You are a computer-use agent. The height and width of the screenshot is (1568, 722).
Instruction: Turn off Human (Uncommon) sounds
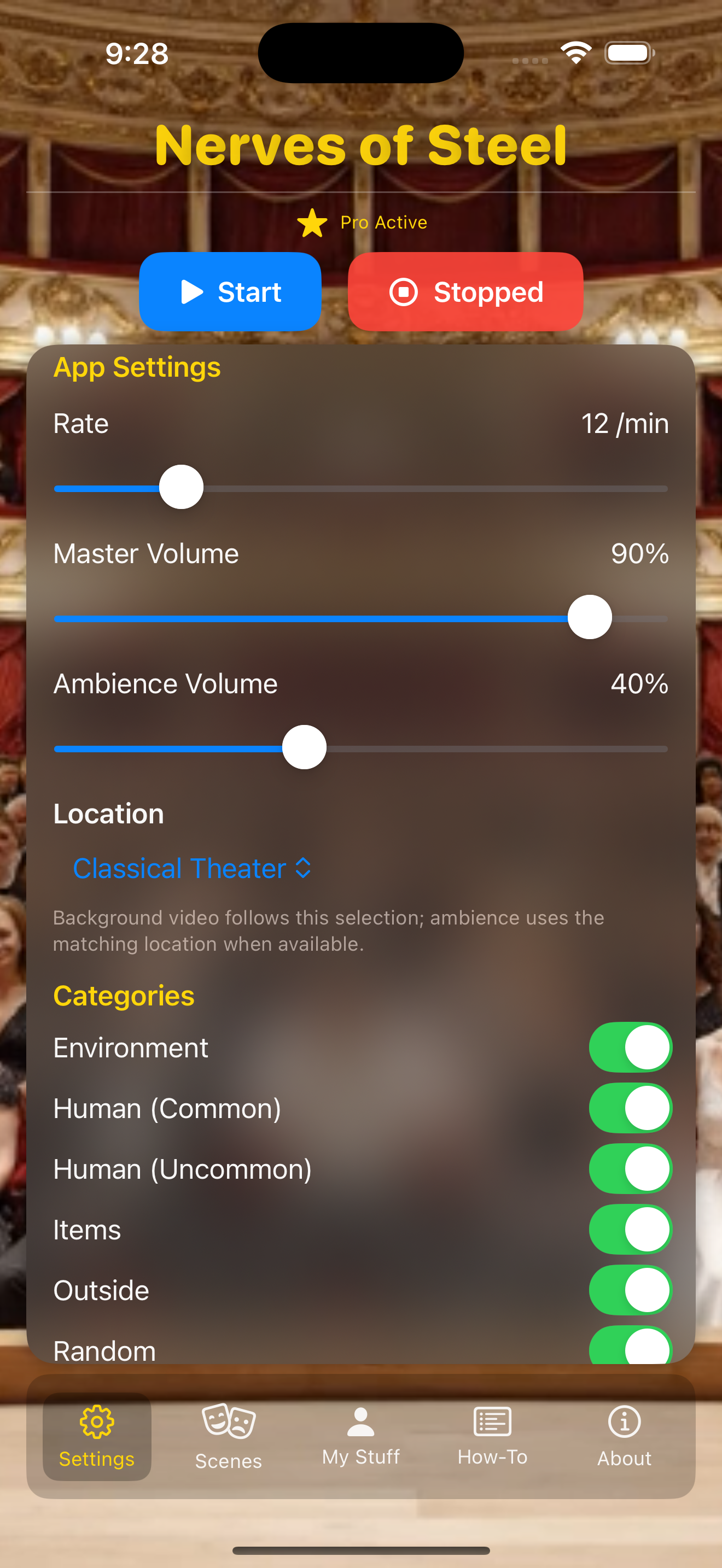(x=630, y=1169)
